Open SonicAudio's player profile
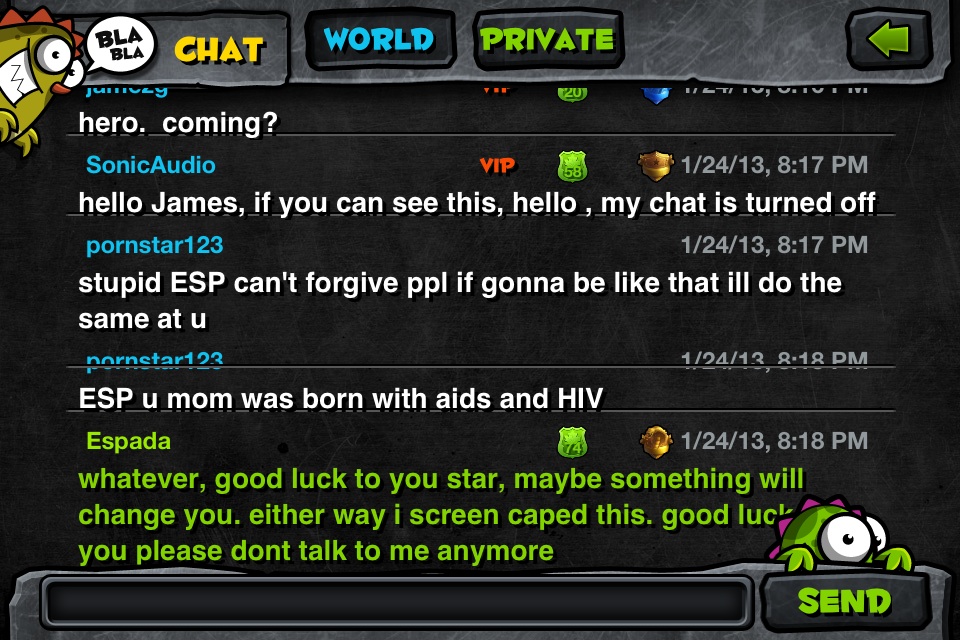The width and height of the screenshot is (960, 640). point(151,165)
